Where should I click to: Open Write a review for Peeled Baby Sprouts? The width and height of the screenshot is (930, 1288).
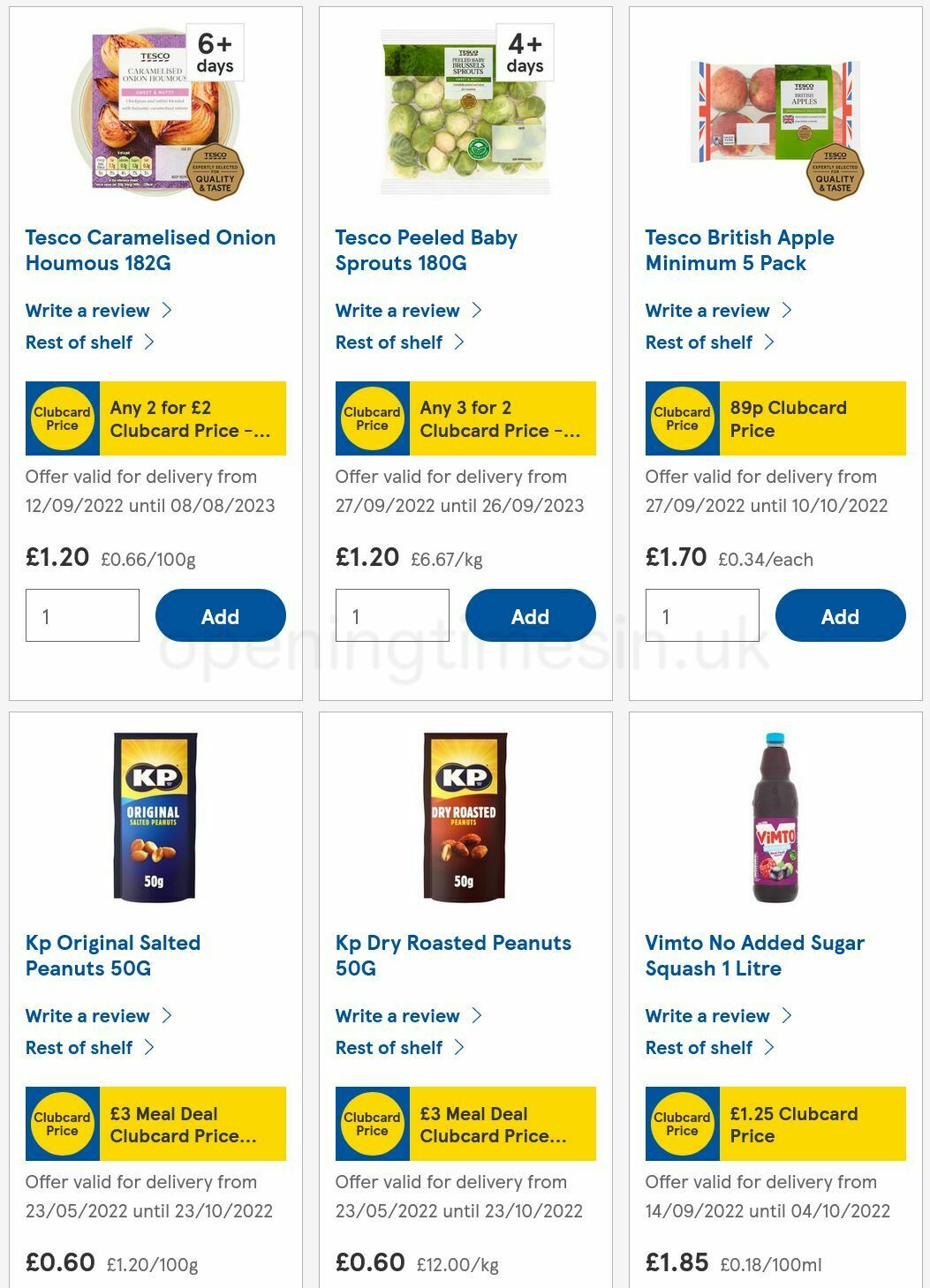[x=397, y=310]
